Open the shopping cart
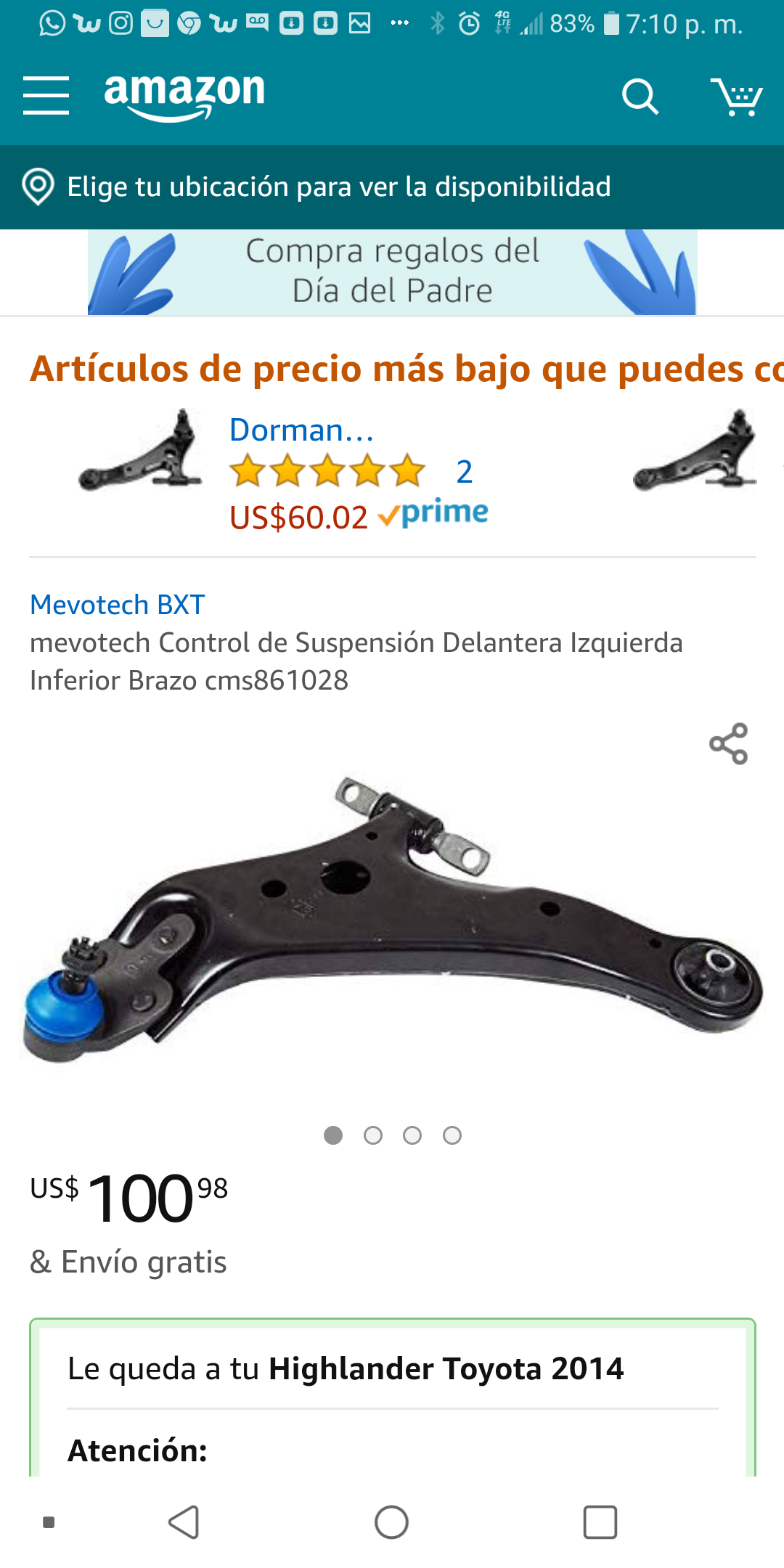The image size is (784, 1568). tap(736, 97)
